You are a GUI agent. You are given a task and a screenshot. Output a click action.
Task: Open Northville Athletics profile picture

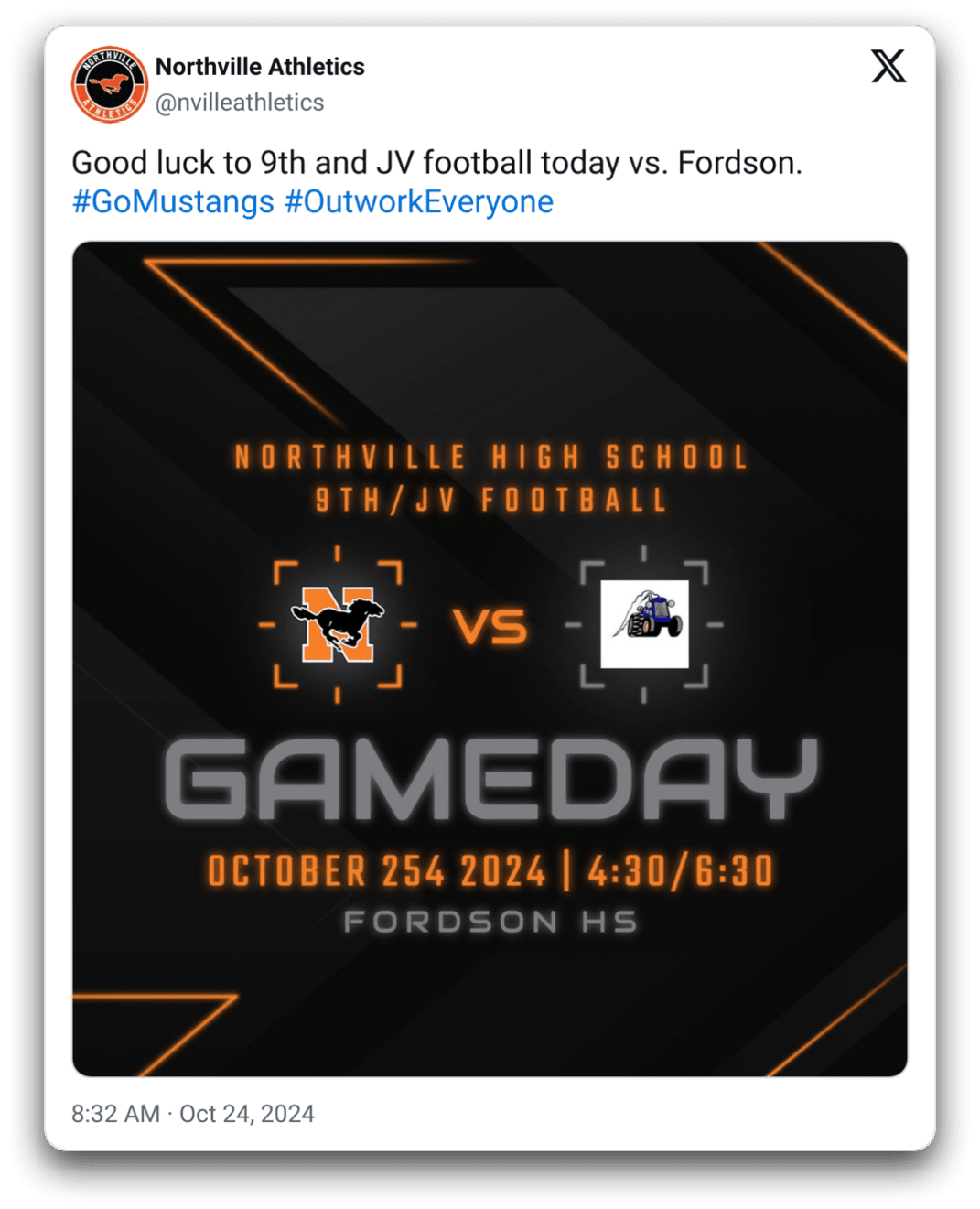click(x=110, y=84)
